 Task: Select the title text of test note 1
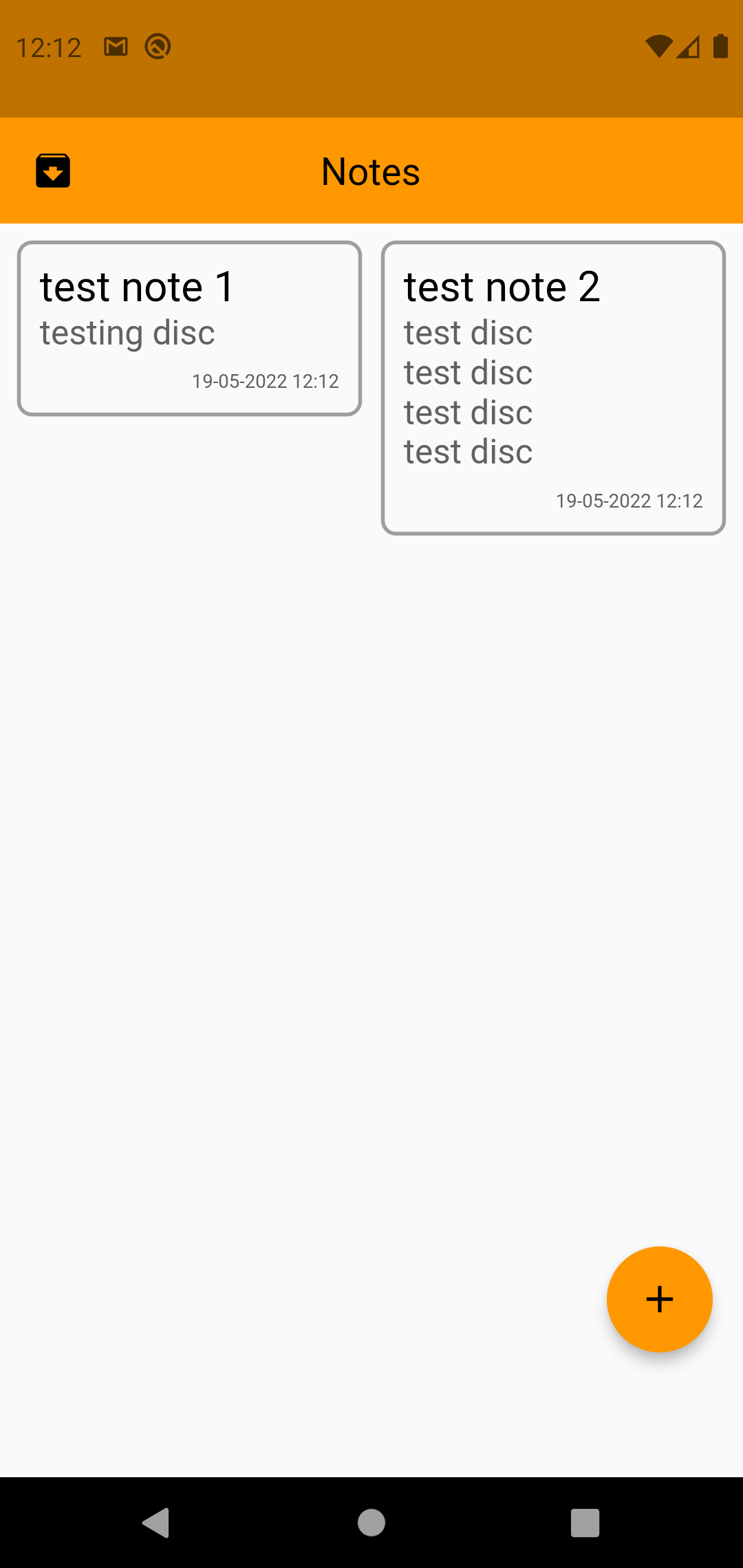coord(136,286)
